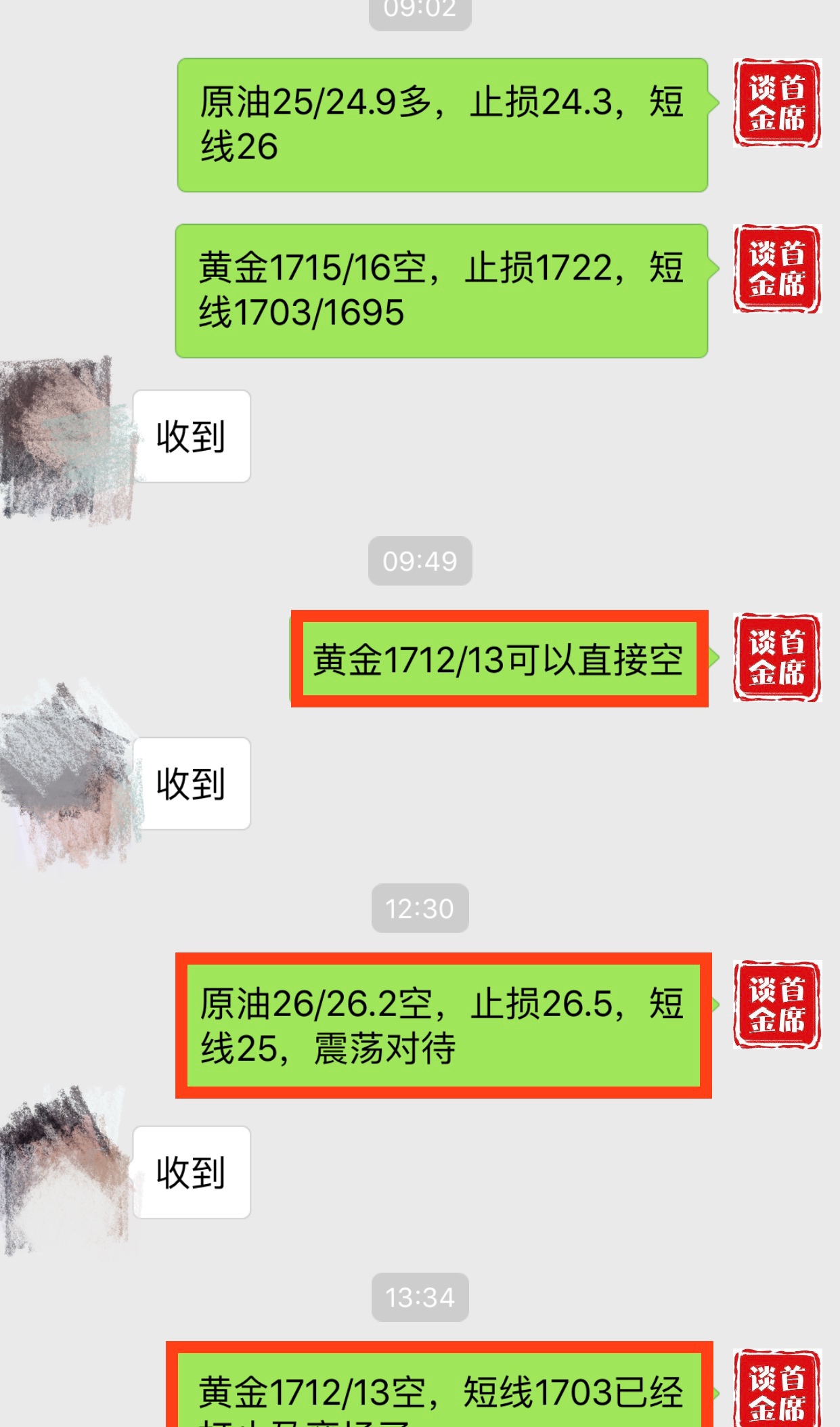Open member avatar beside first 收到 reply
The image size is (840, 1427).
[64, 438]
